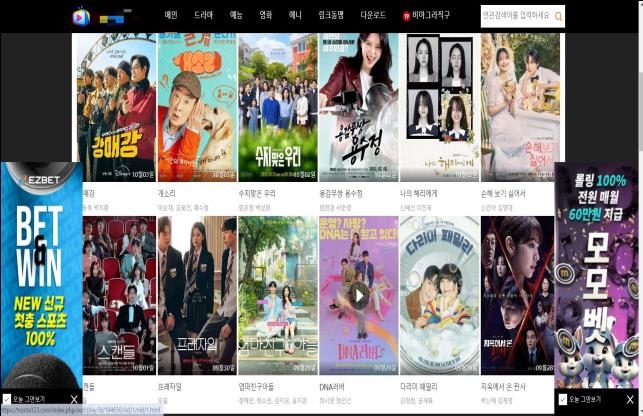This screenshot has width=643, height=416.
Task: Tap the orange search magnifier icon
Action: click(558, 16)
